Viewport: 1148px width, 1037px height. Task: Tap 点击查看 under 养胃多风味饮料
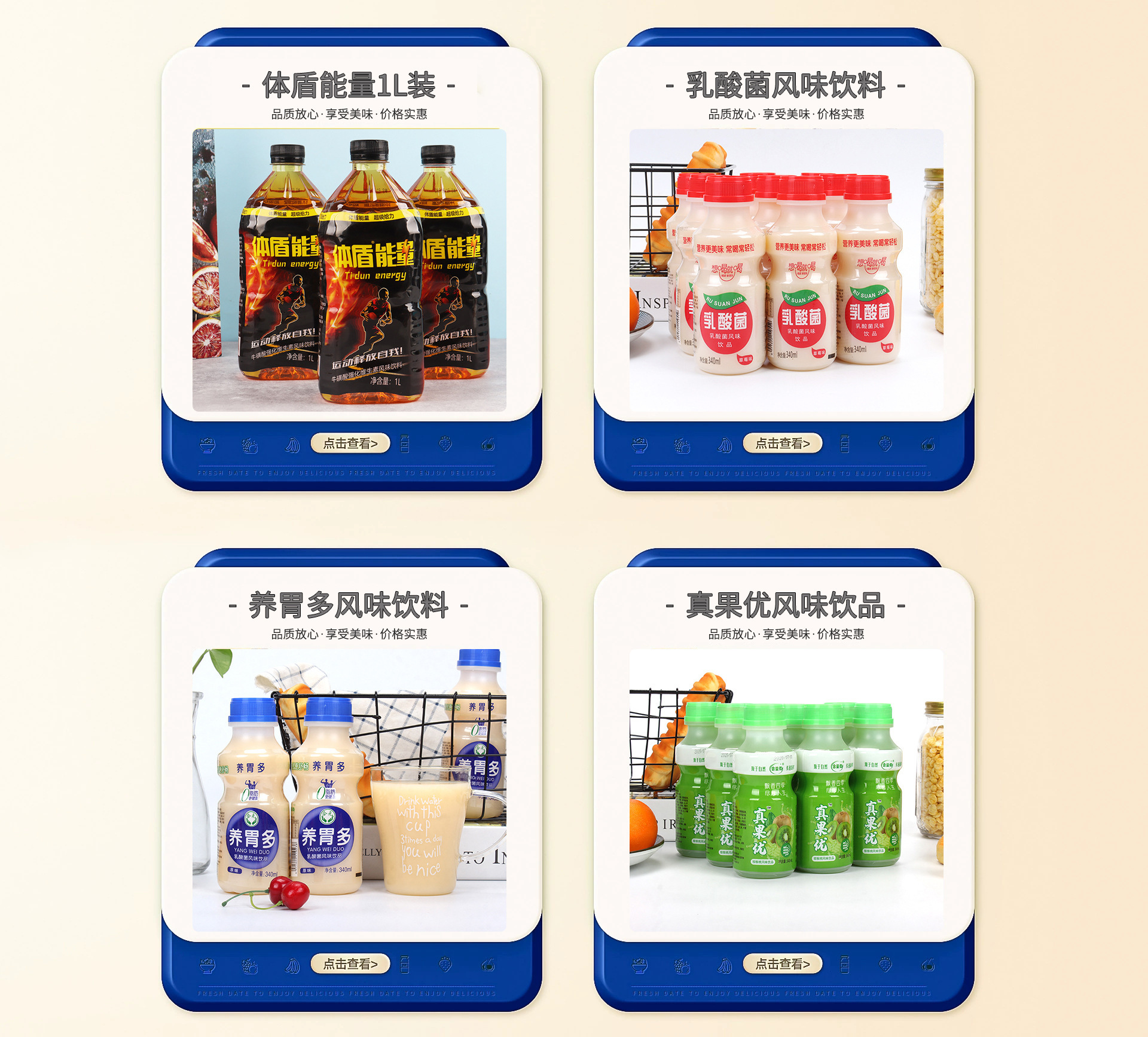tap(350, 963)
